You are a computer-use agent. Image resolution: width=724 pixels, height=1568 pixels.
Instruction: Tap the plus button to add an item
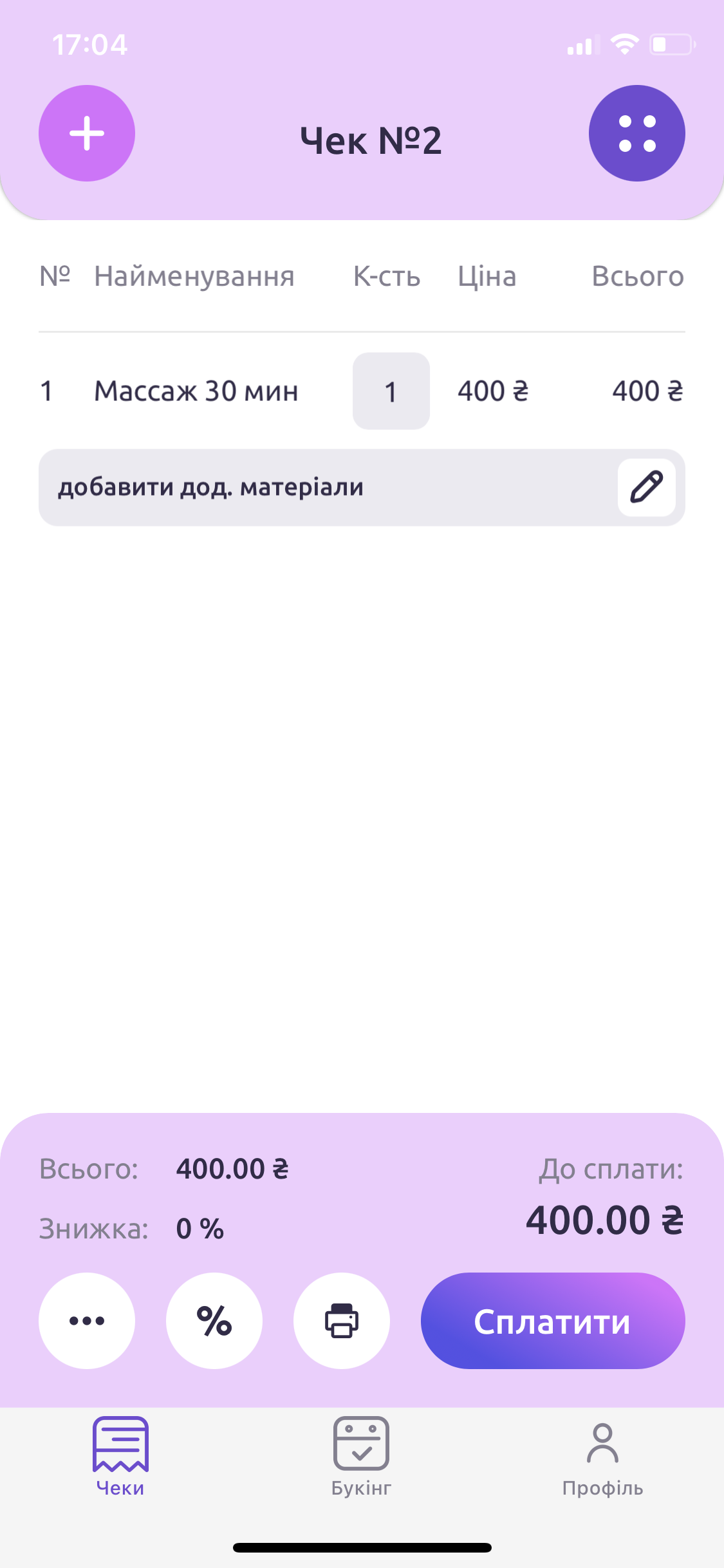(x=87, y=133)
